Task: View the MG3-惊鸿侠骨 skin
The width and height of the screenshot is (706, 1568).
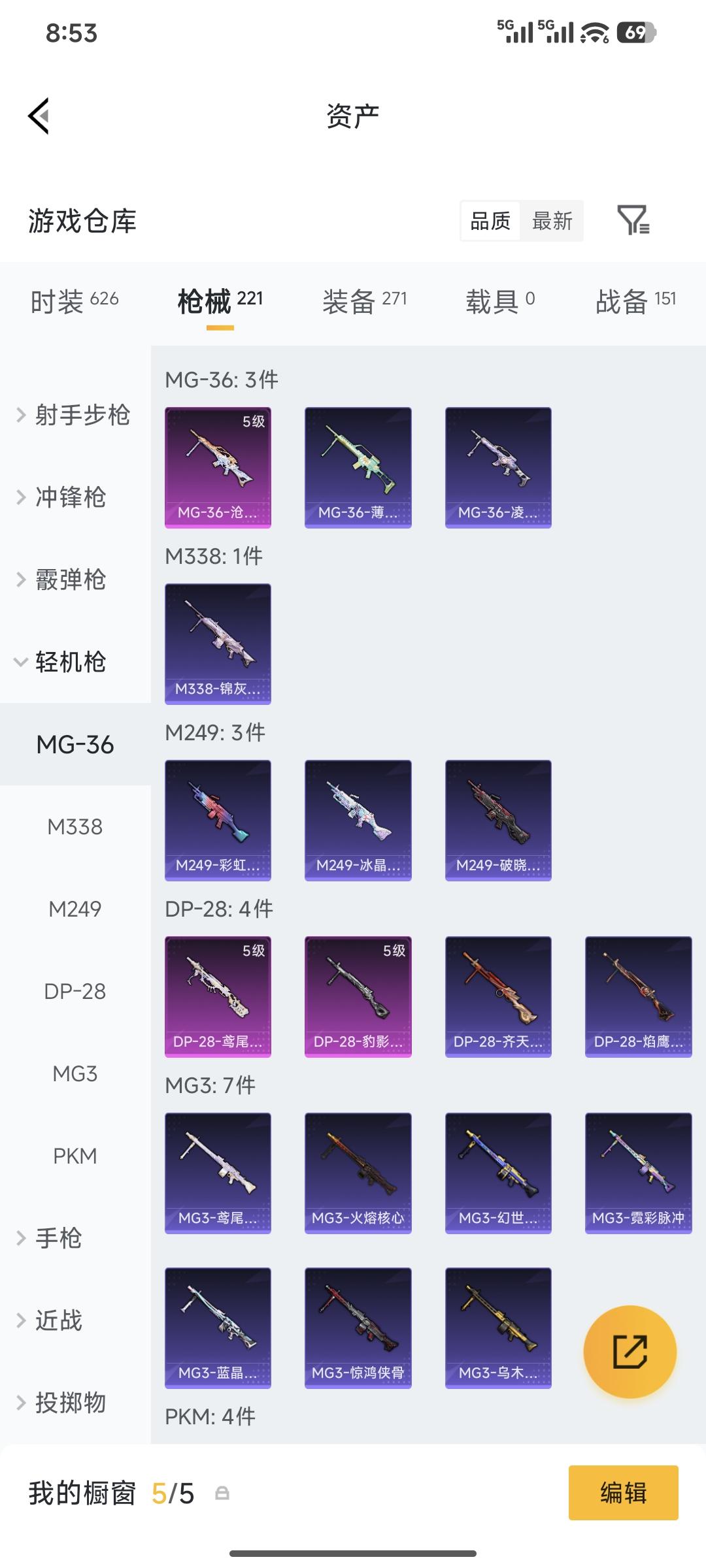Action: 358,1328
